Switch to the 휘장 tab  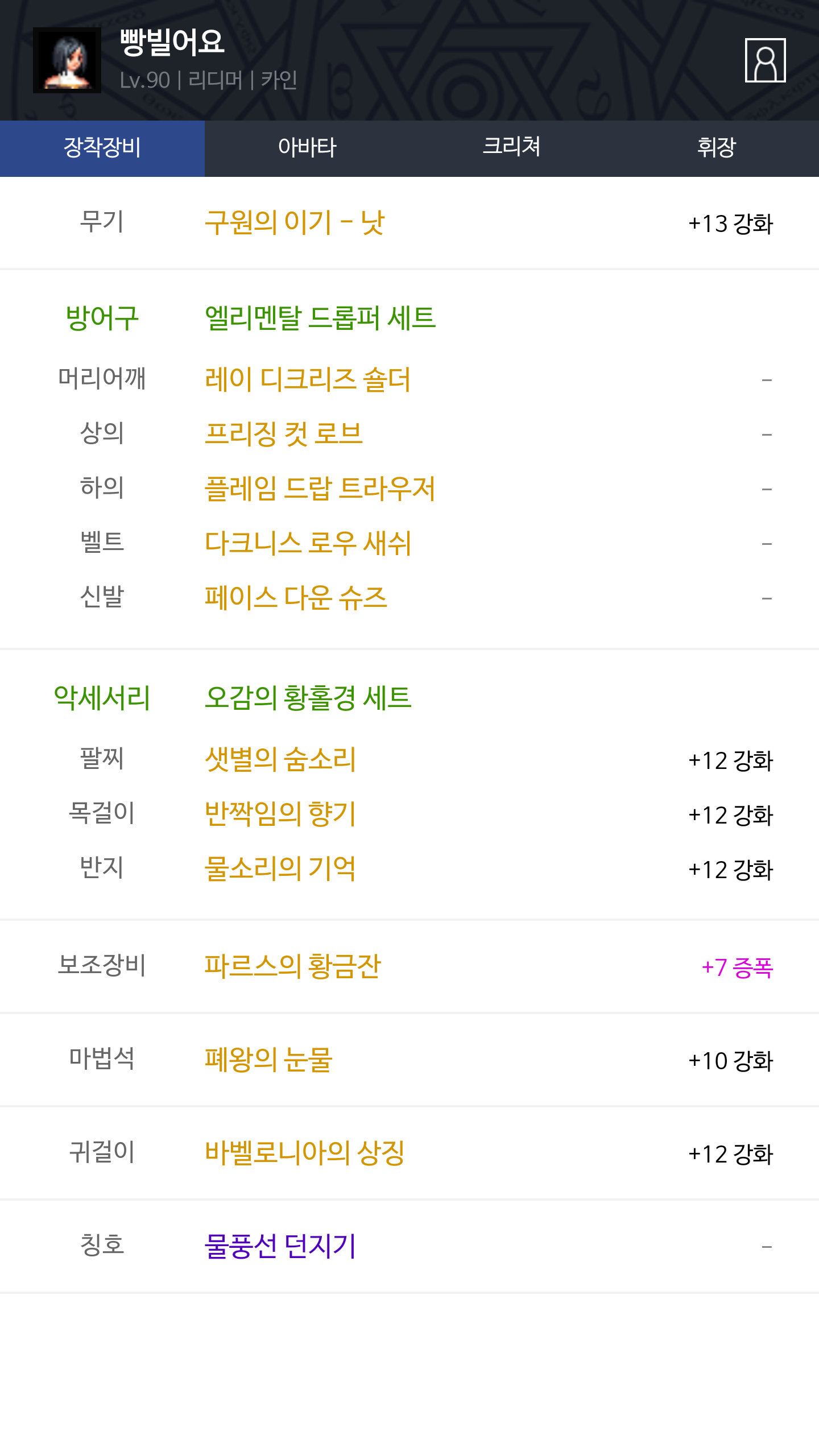(717, 148)
